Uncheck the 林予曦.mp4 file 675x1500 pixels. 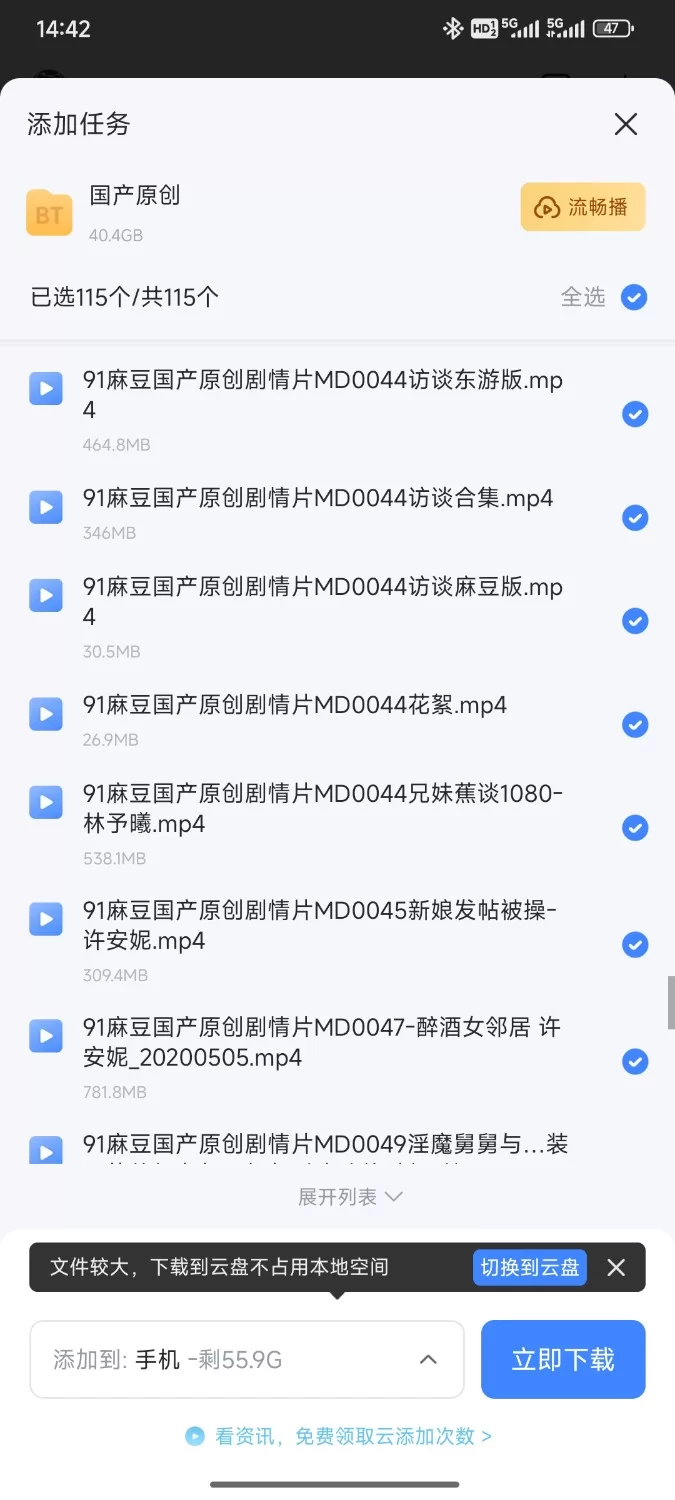(634, 828)
